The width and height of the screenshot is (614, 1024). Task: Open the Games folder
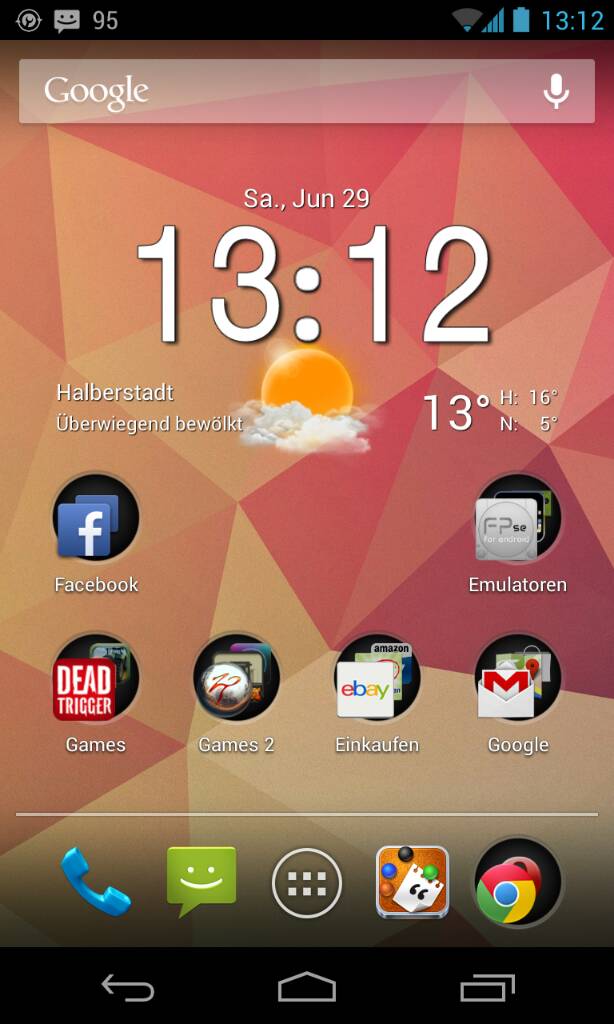95,678
